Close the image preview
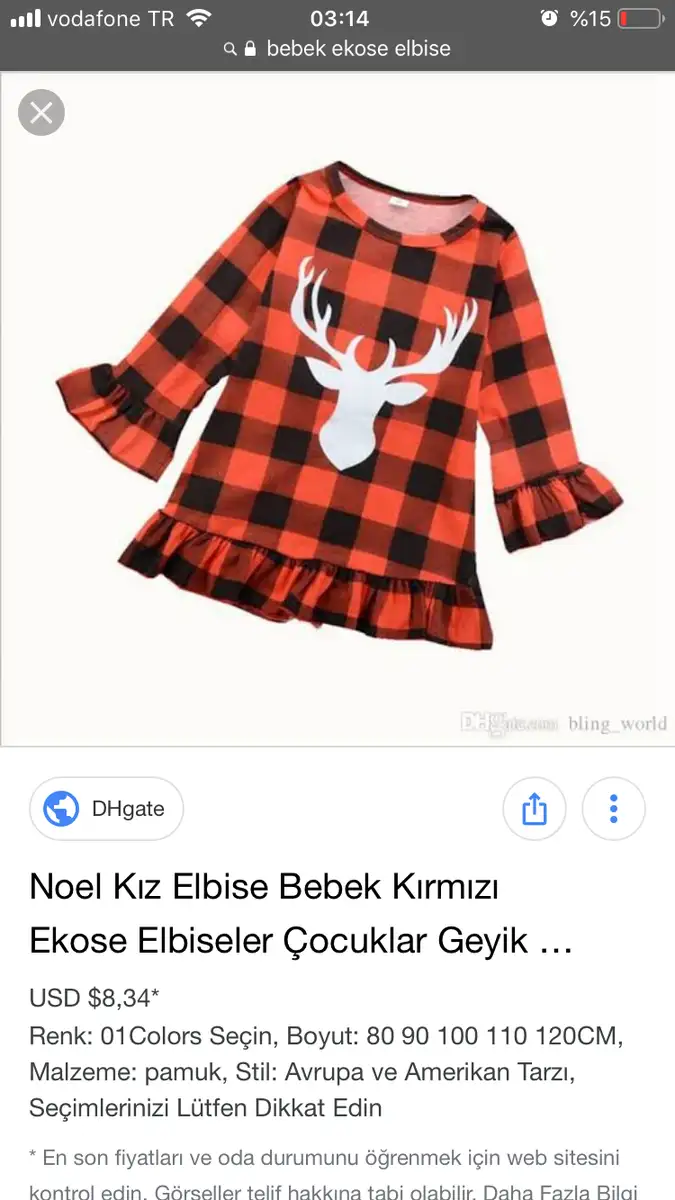The height and width of the screenshot is (1200, 675). pyautogui.click(x=41, y=113)
